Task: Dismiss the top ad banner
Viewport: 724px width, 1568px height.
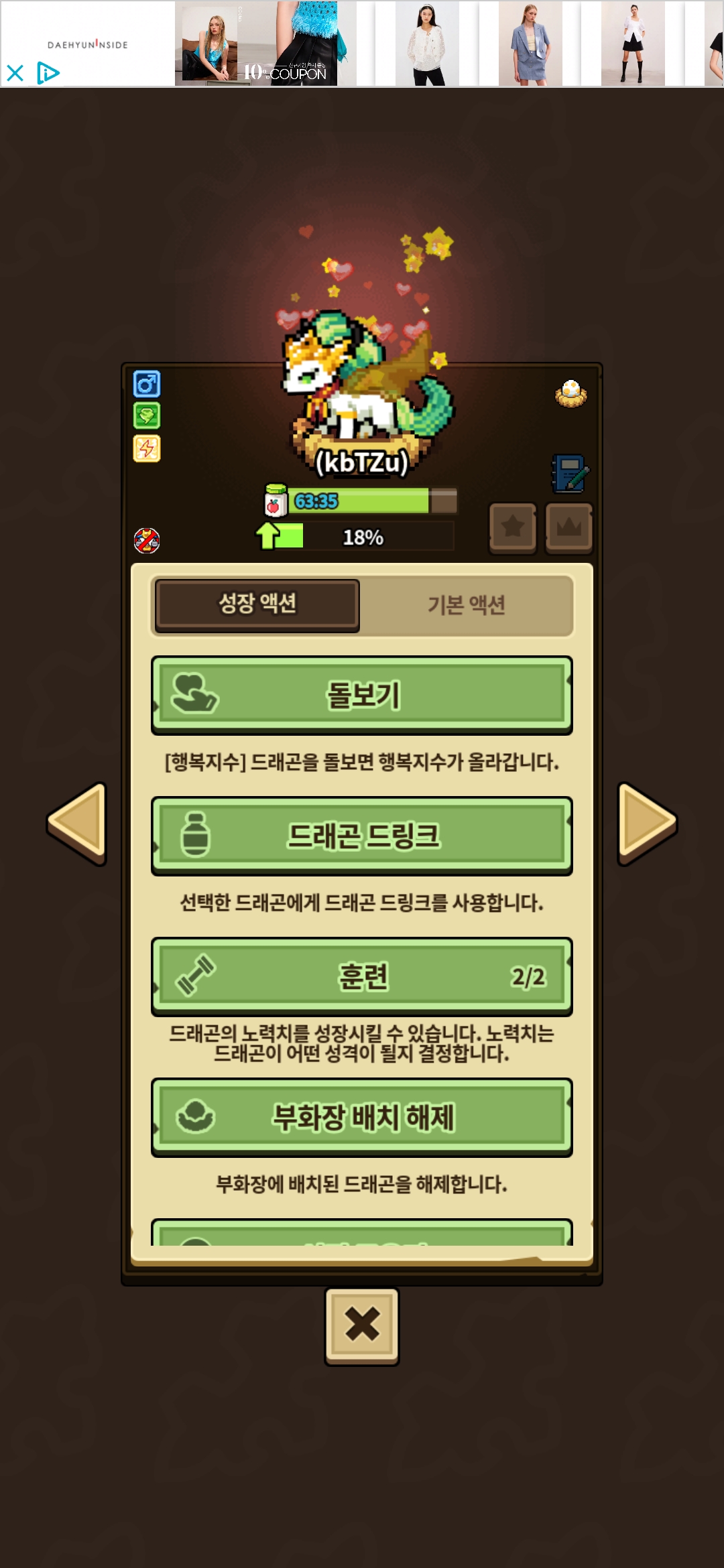Action: 15,72
